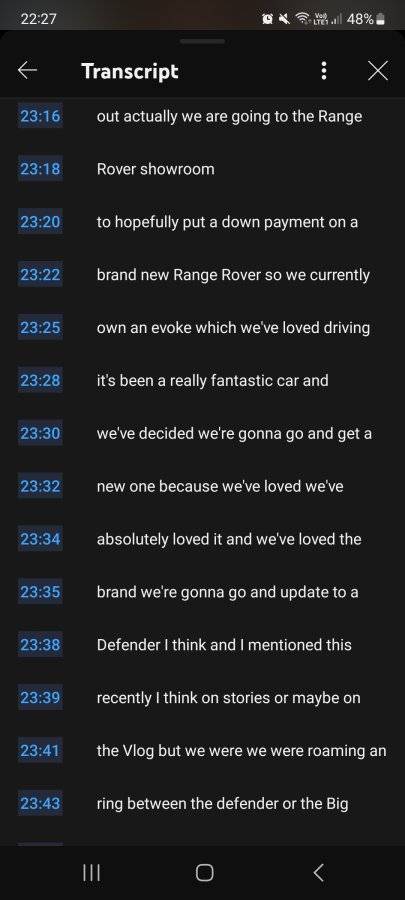Close the transcript panel
This screenshot has height=900, width=405.
pyautogui.click(x=377, y=71)
